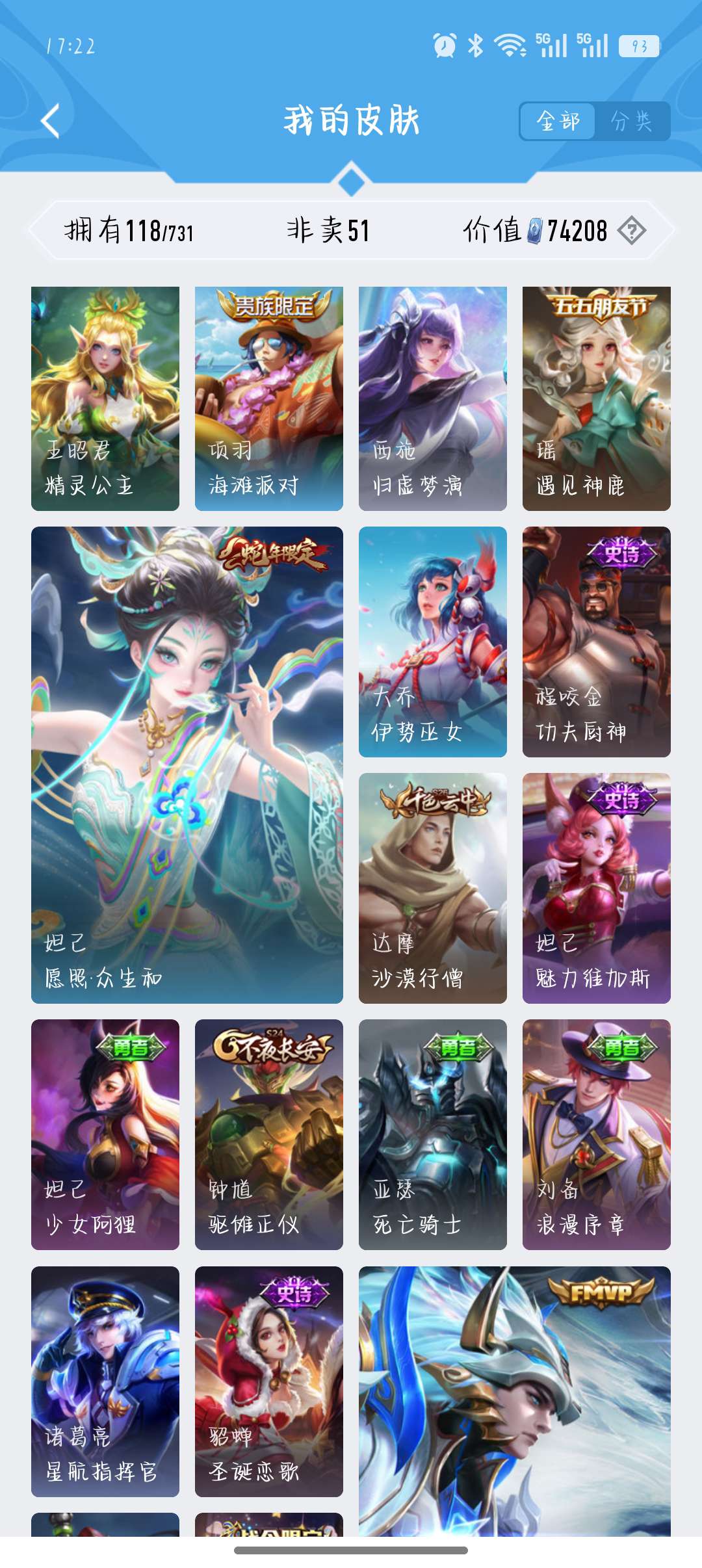Open 程咬金 功夫厨神 skin card

pos(597,642)
